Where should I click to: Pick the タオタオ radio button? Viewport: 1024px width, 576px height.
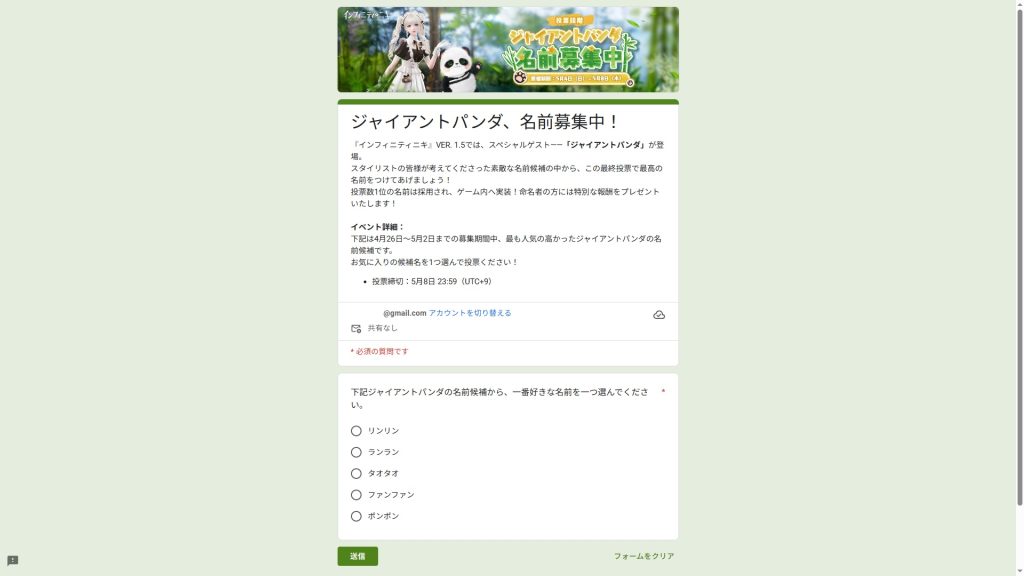tap(356, 474)
